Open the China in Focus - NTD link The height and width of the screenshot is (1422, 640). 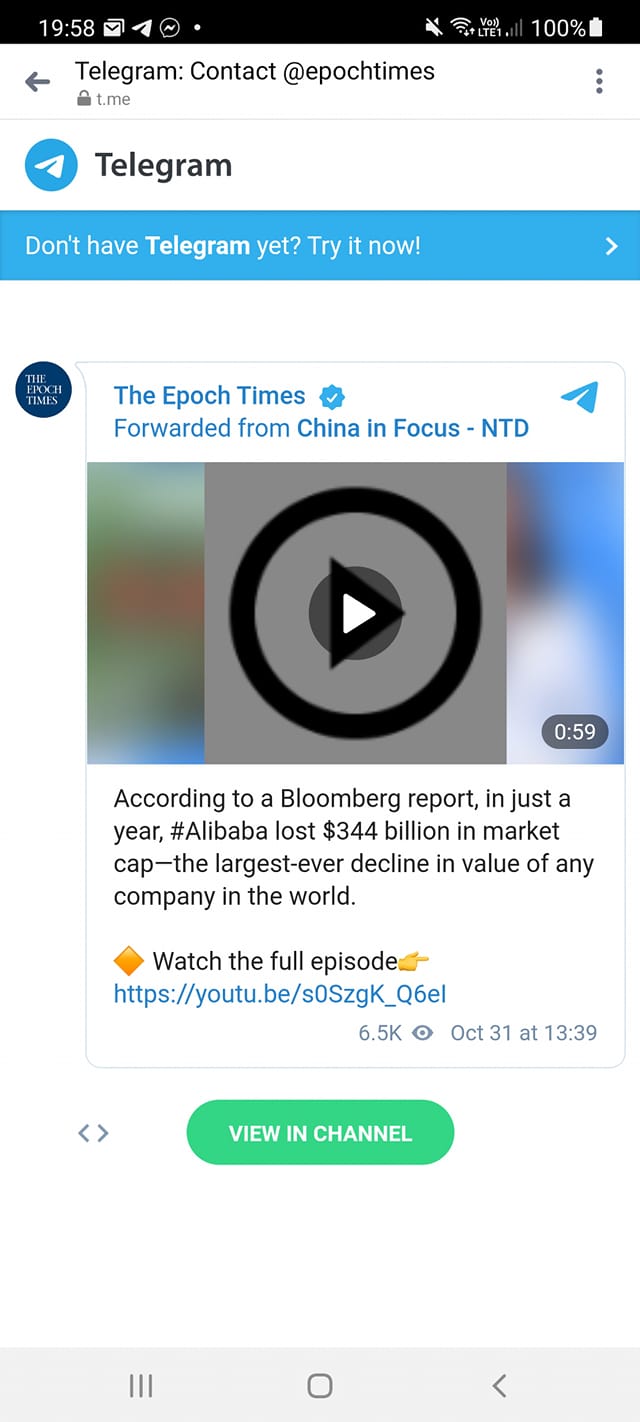coord(413,429)
